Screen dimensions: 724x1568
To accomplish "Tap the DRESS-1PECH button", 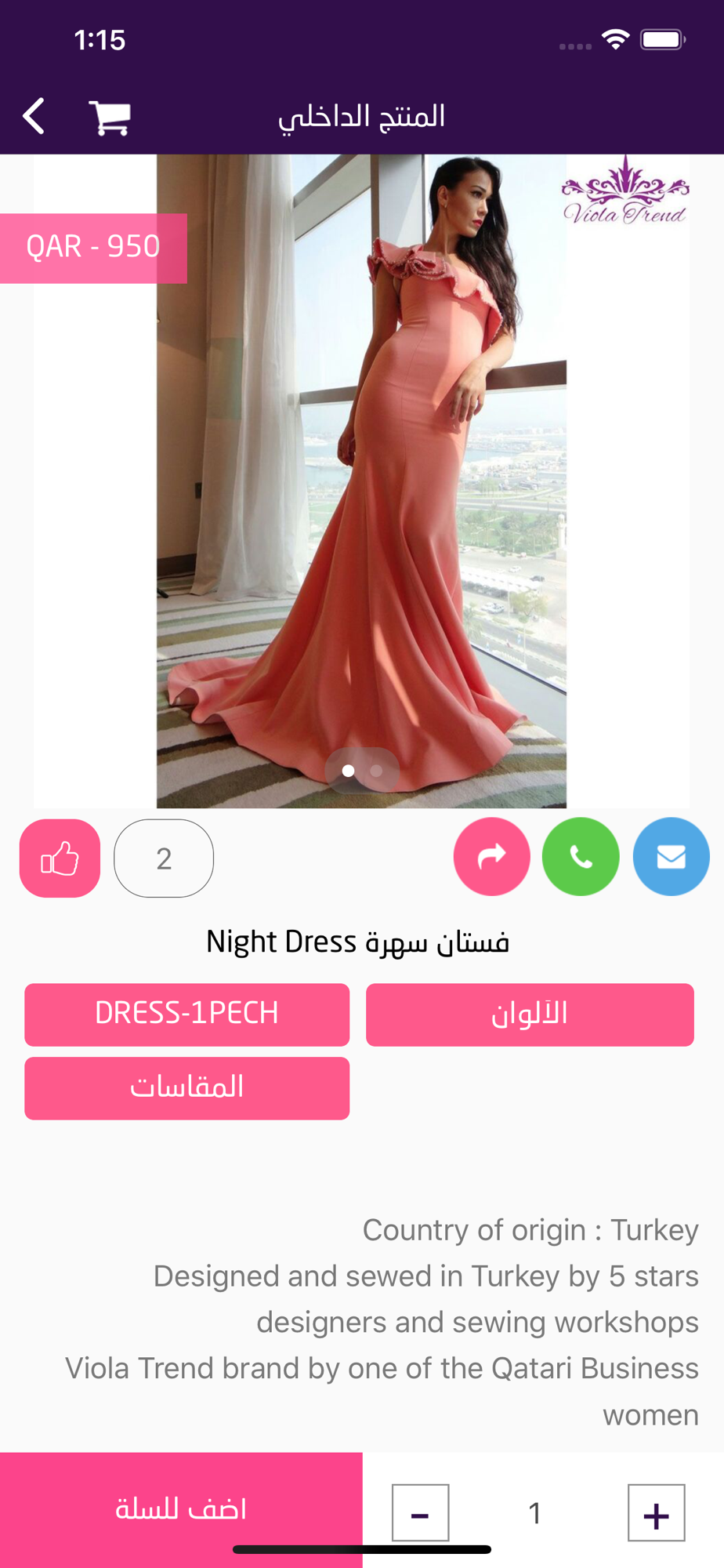I will point(186,1014).
